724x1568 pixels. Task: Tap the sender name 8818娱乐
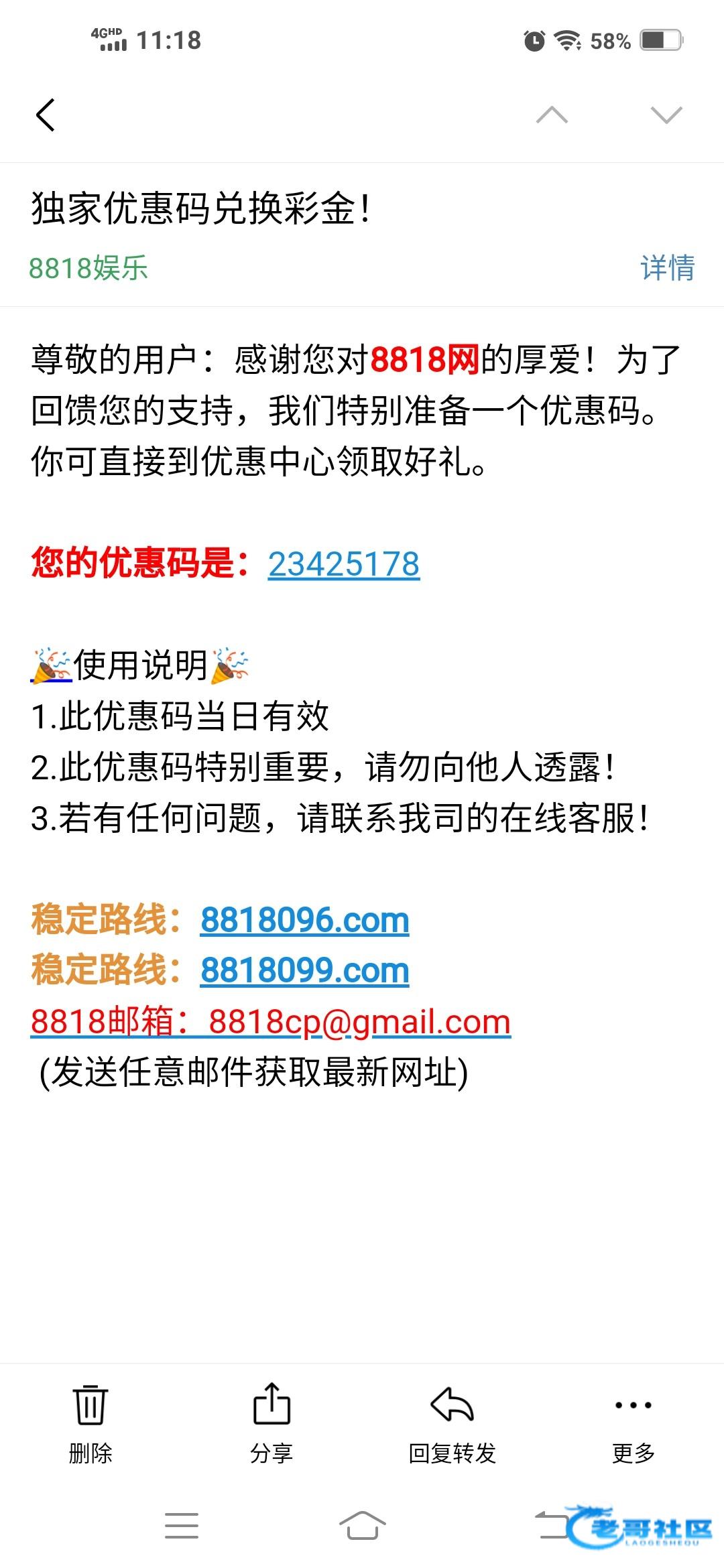(x=88, y=268)
